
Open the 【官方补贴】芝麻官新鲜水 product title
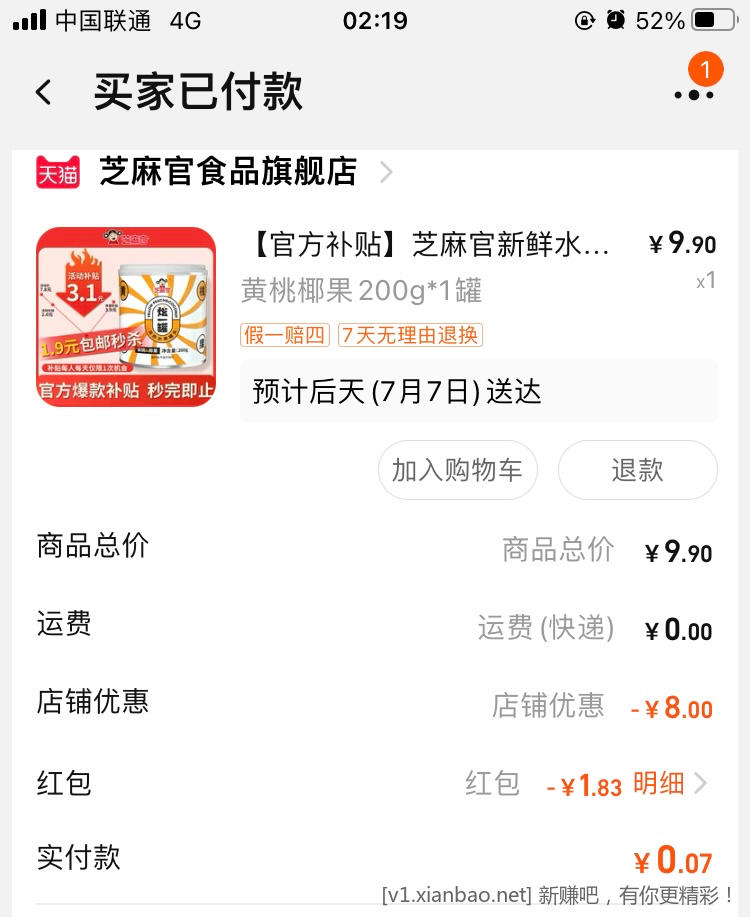(426, 245)
